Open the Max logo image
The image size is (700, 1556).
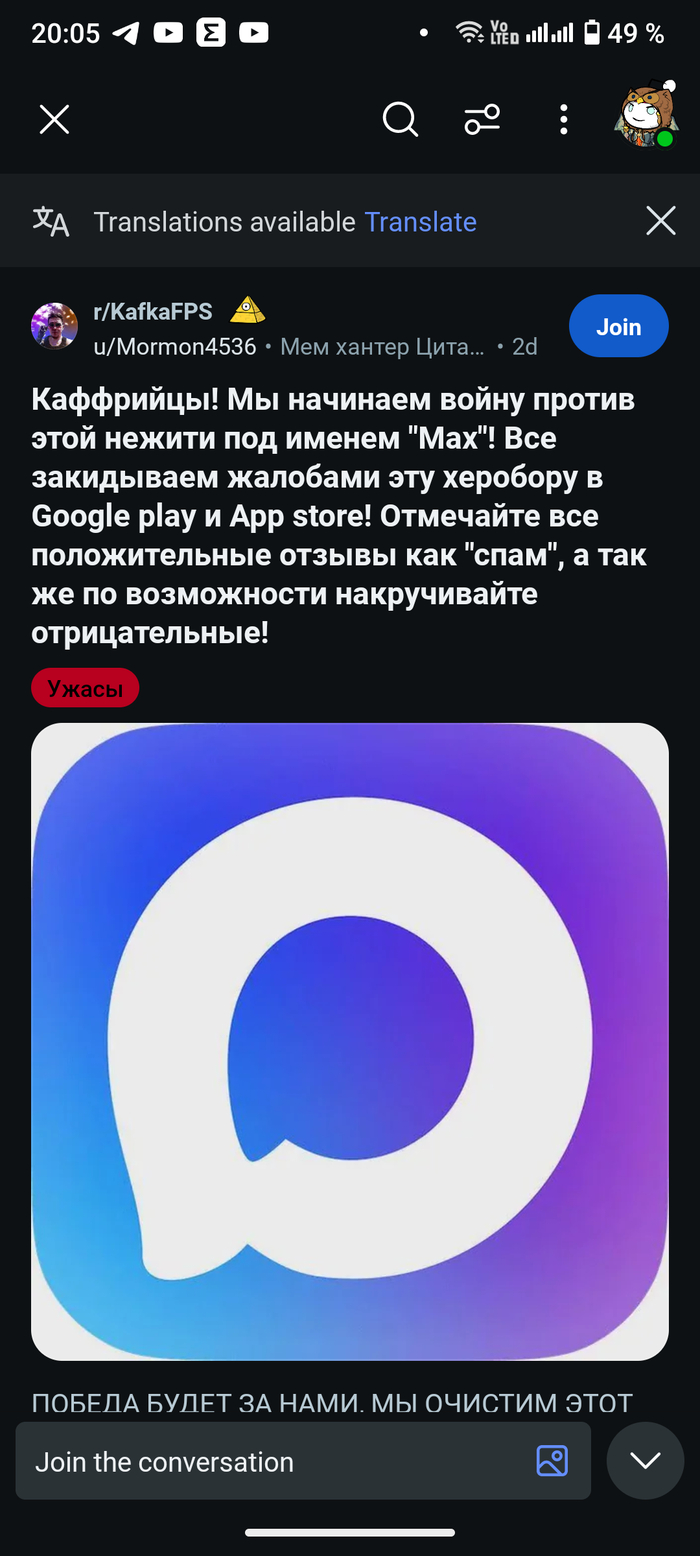[350, 1040]
